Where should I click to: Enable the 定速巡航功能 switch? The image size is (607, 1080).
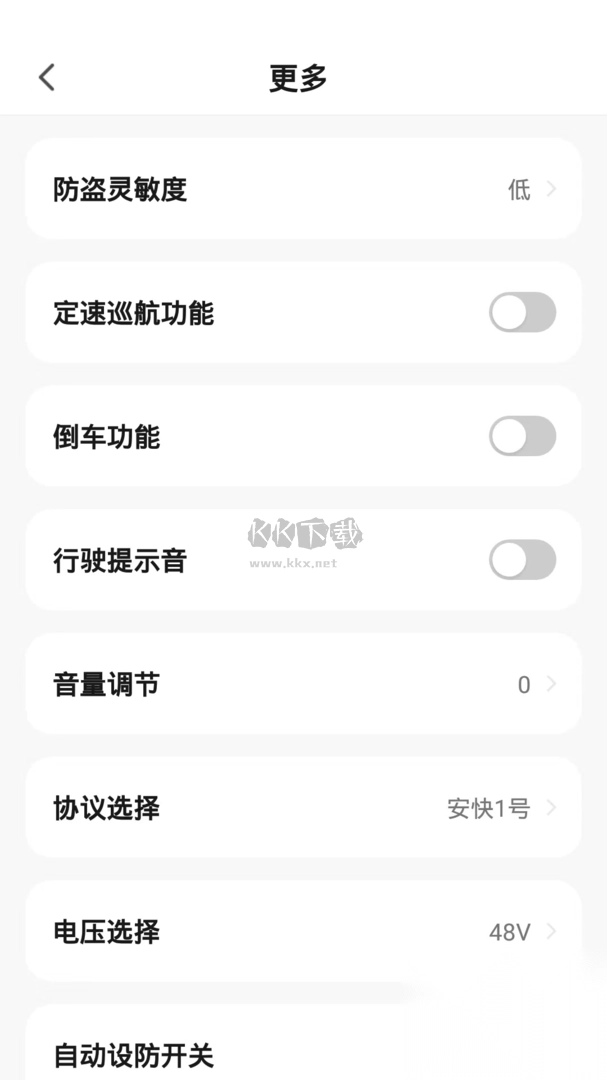(x=522, y=313)
